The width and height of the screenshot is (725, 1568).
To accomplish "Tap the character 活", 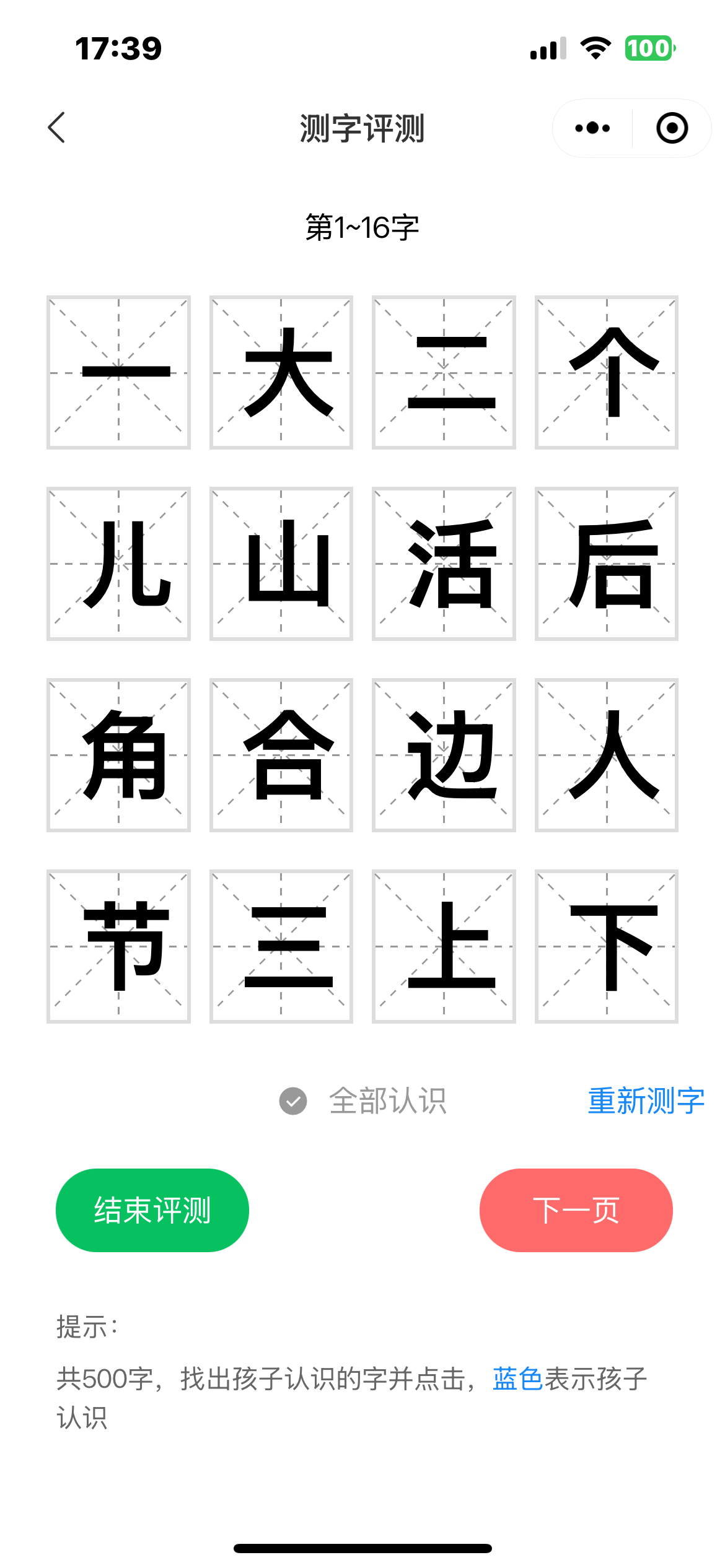I will point(443,564).
